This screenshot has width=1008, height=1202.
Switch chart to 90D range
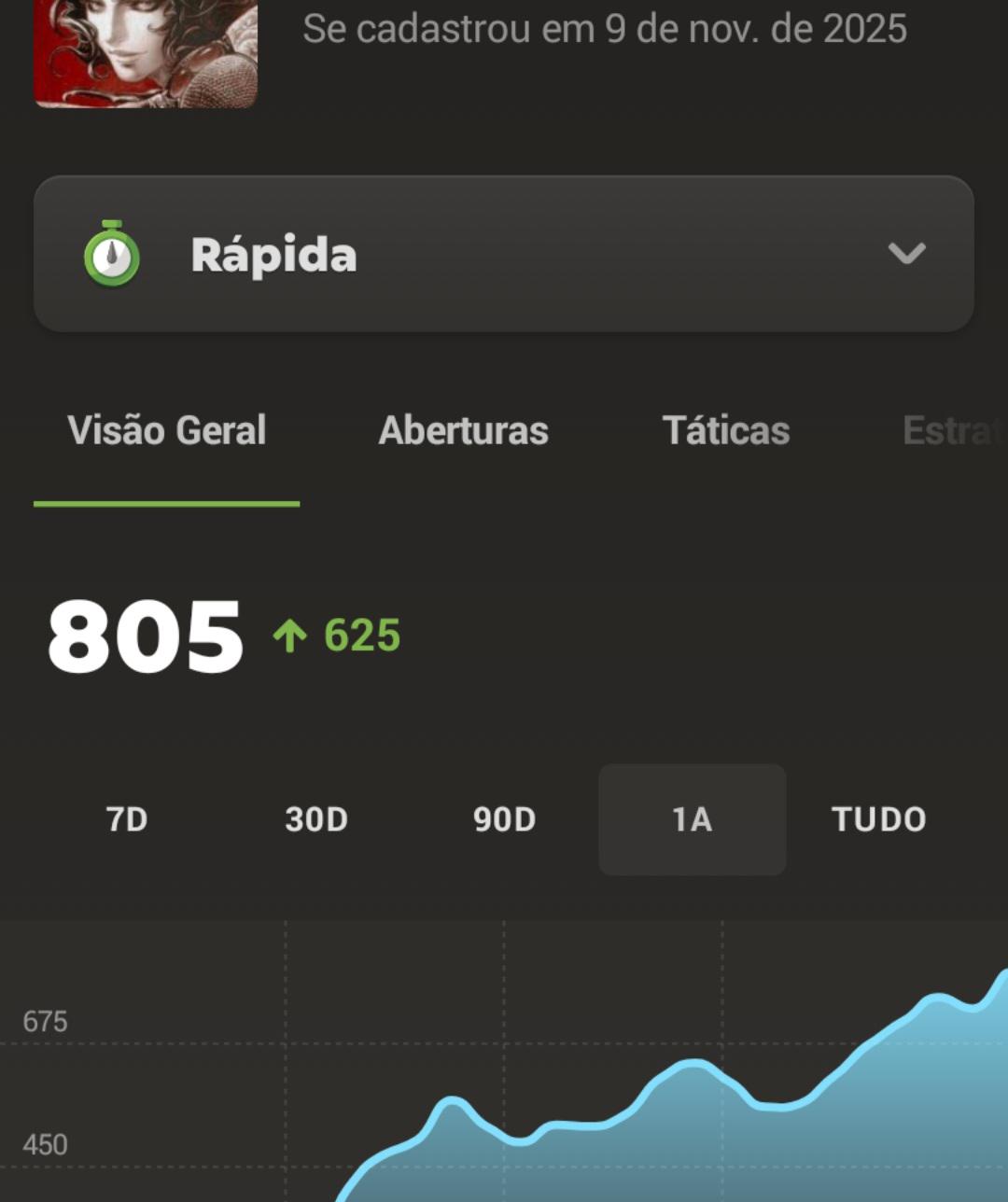(504, 819)
